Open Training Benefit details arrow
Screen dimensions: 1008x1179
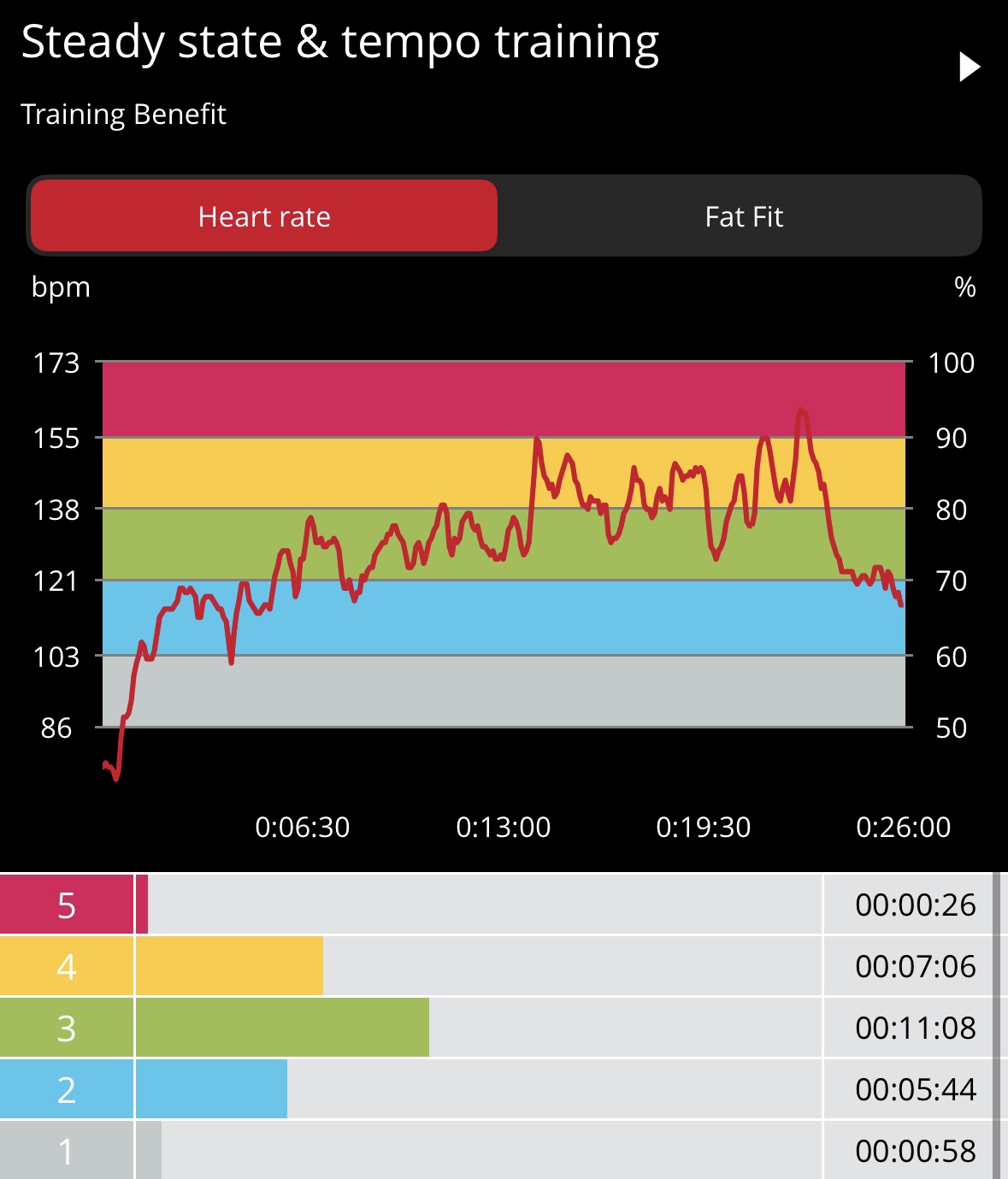coord(969,67)
